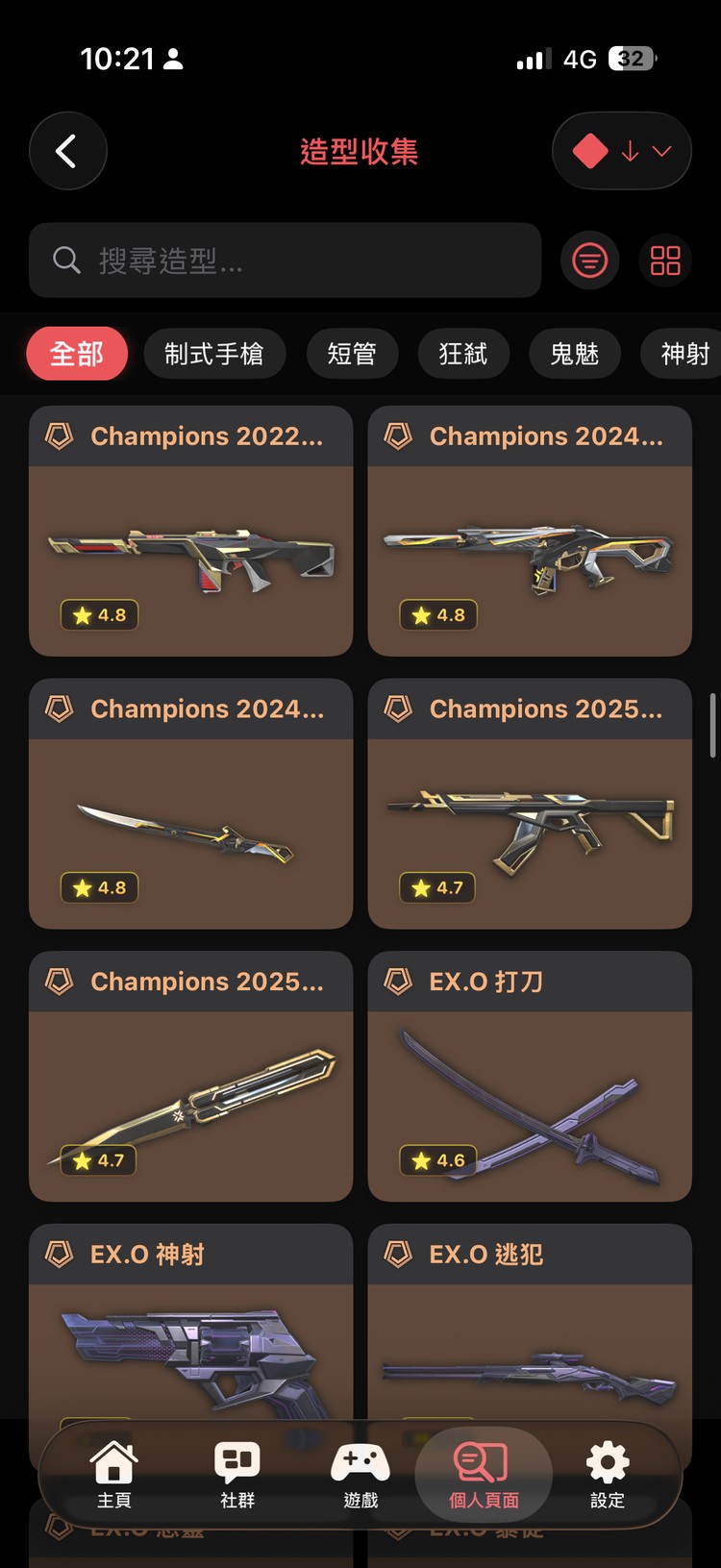Open the Champions 2024 knife card

190,804
